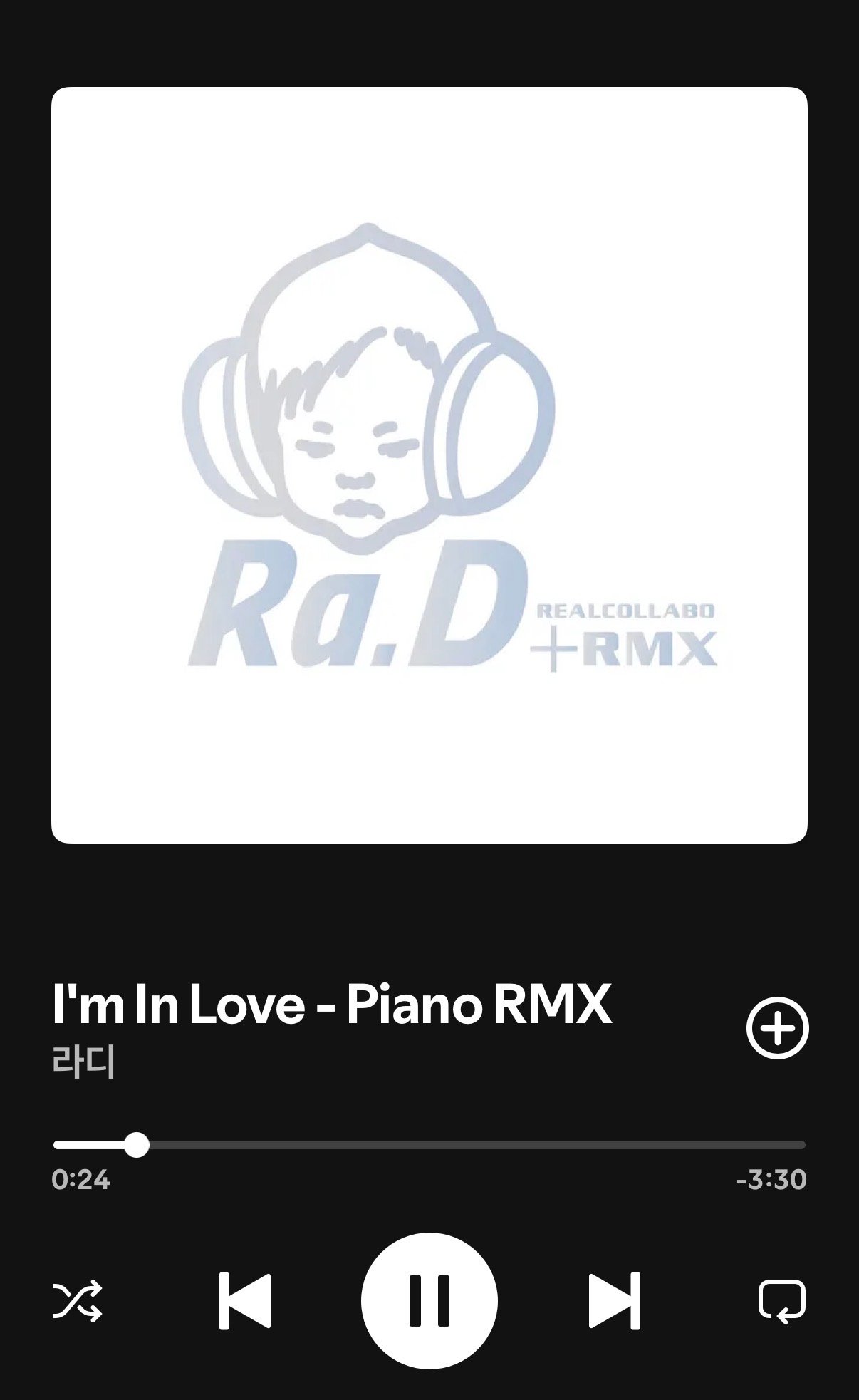Image resolution: width=859 pixels, height=1400 pixels.
Task: Enable shuffle playback
Action: coord(78,1301)
